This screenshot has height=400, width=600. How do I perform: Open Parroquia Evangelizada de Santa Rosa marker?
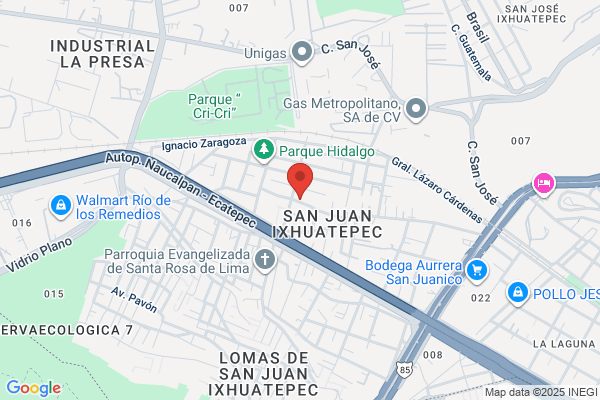pyautogui.click(x=265, y=260)
